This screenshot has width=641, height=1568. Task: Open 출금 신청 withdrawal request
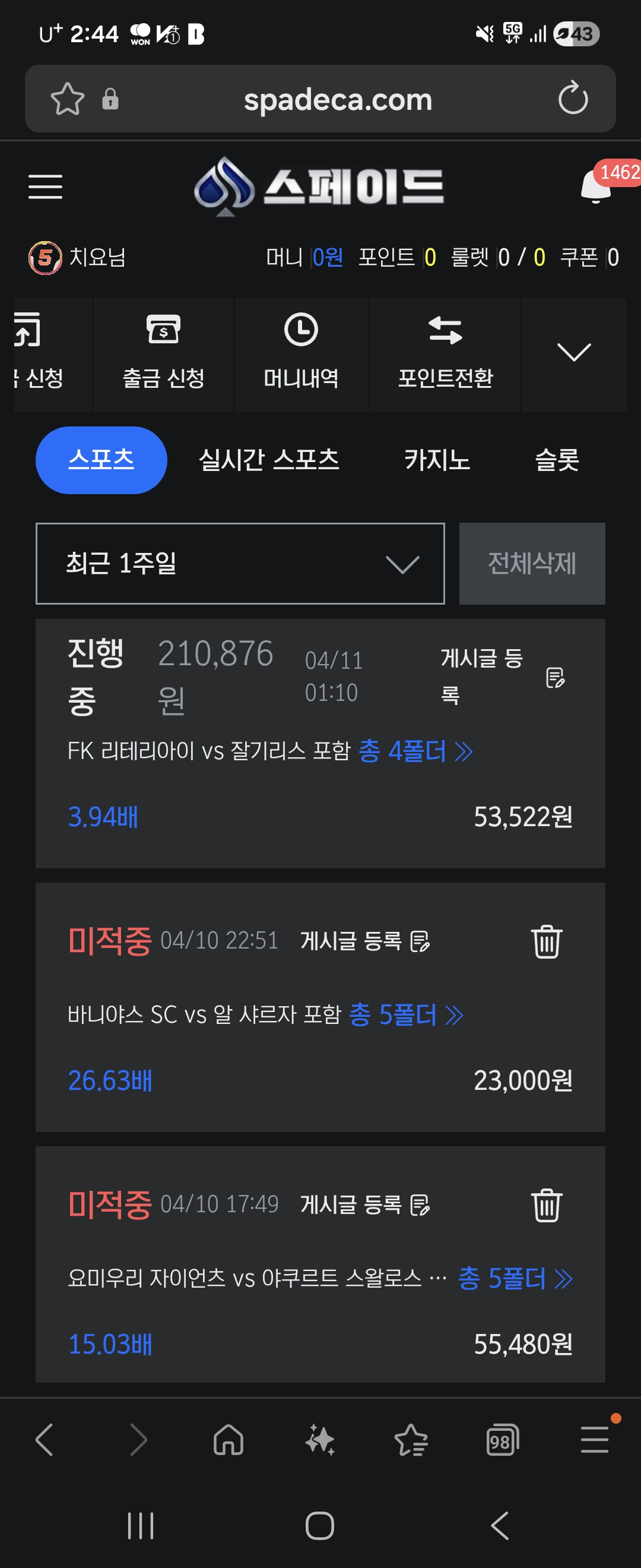163,354
